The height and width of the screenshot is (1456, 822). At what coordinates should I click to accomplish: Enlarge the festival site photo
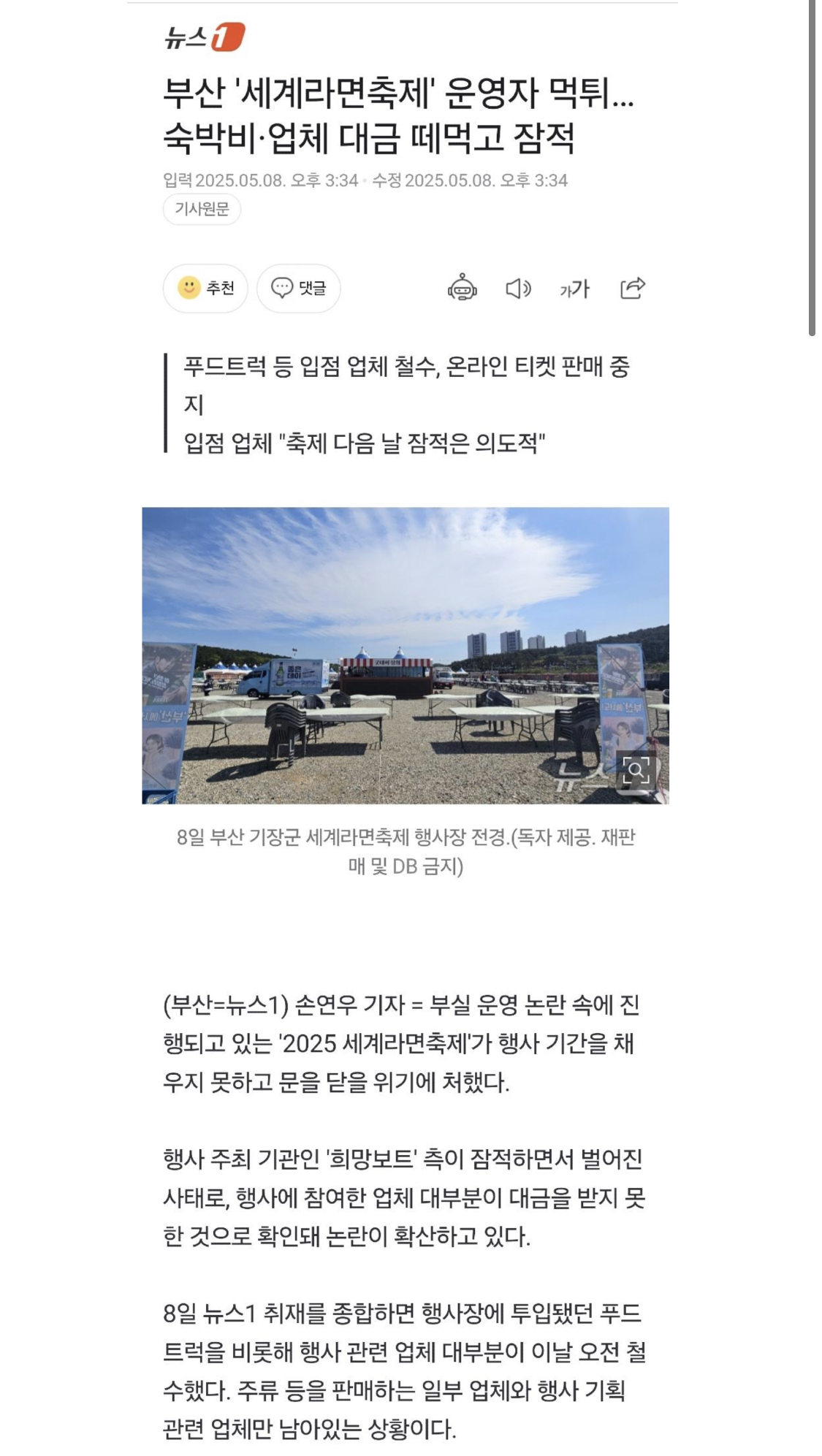(x=636, y=770)
